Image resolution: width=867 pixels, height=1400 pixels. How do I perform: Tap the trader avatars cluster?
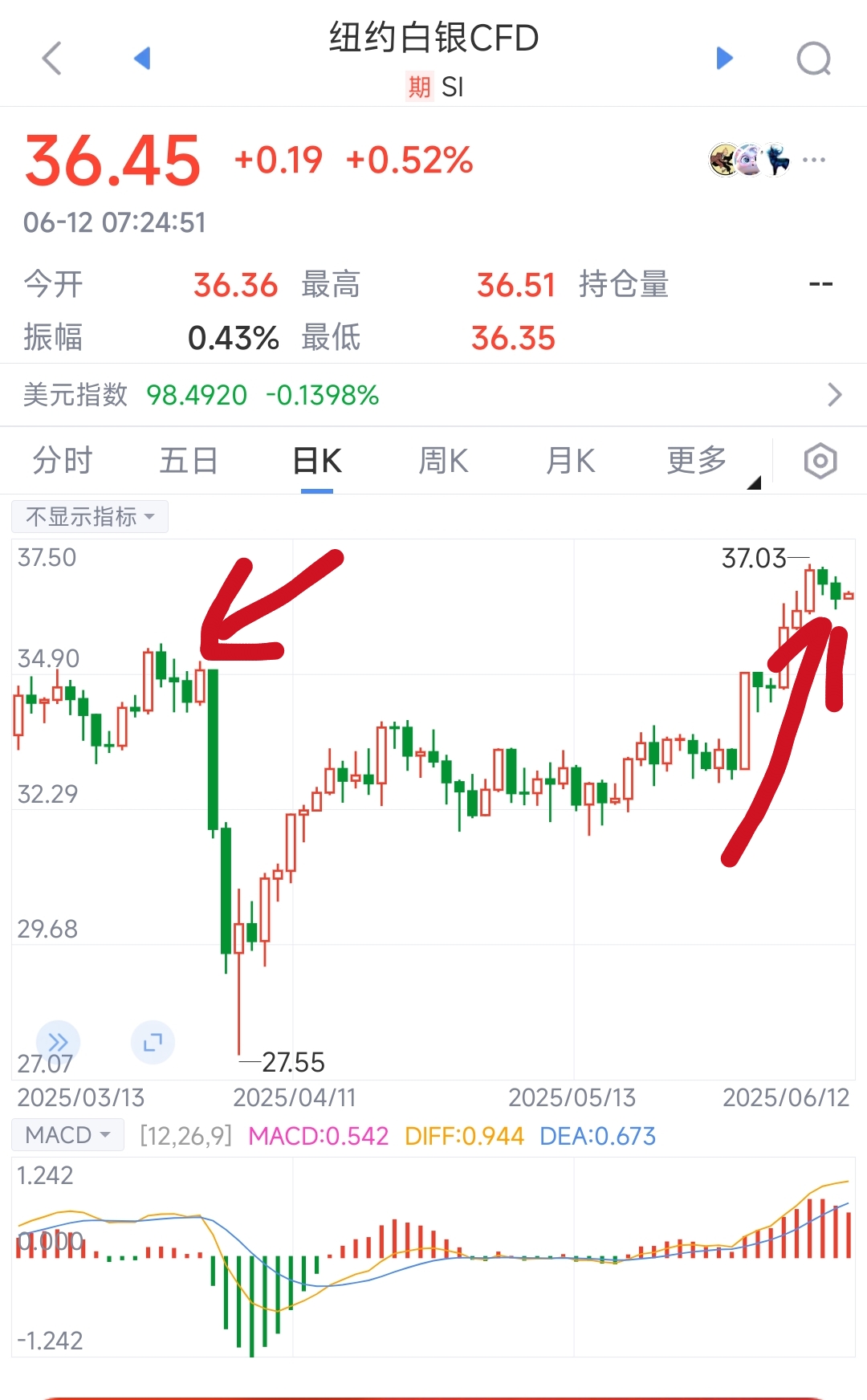tap(747, 158)
